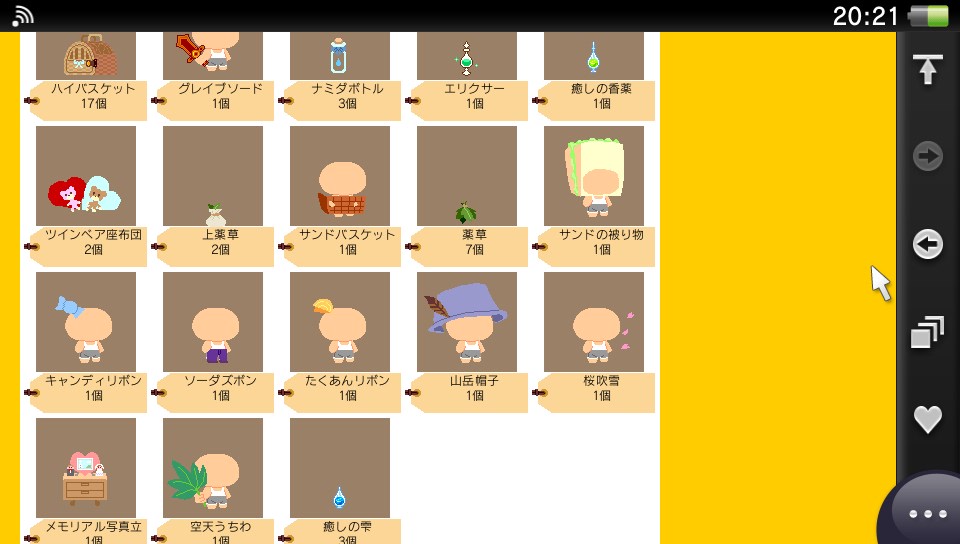Open the browser windows list
The image size is (960, 544).
[x=927, y=332]
